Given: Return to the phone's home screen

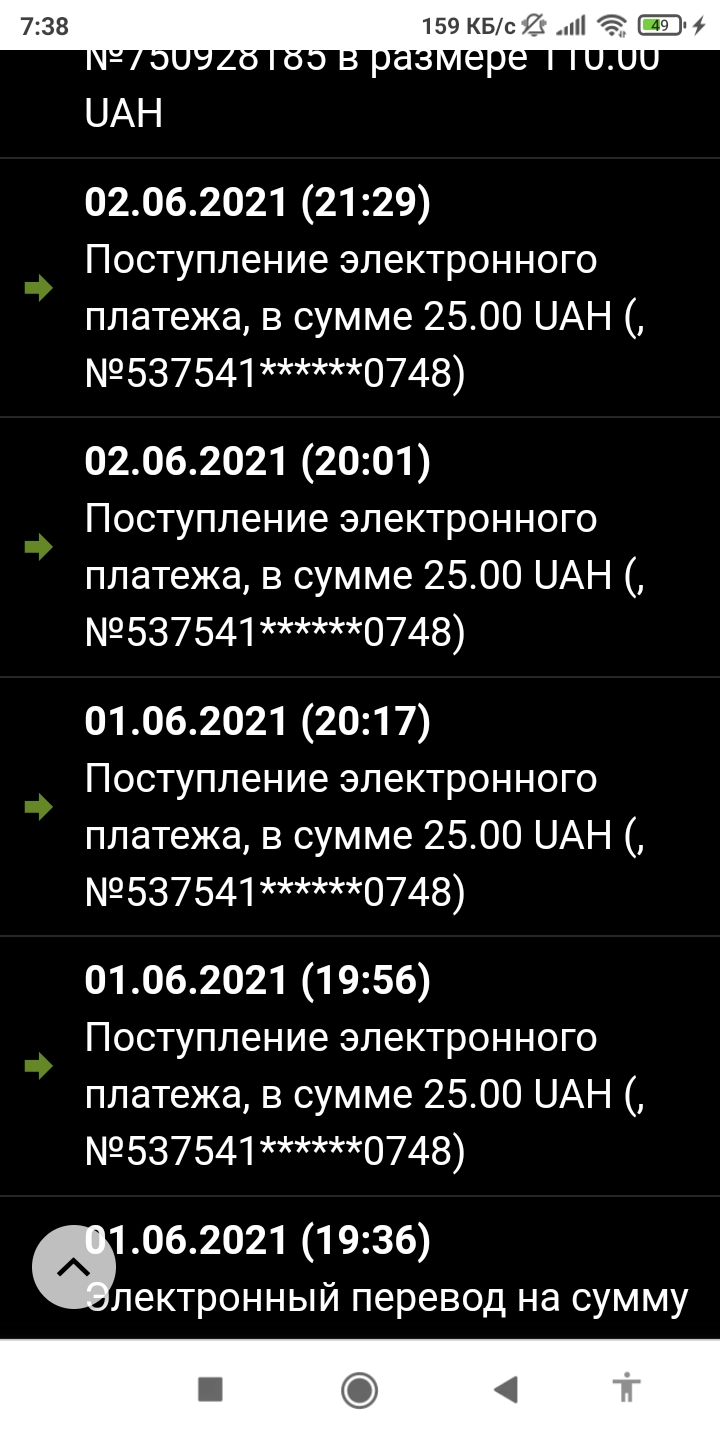Looking at the screenshot, I should (x=359, y=1389).
